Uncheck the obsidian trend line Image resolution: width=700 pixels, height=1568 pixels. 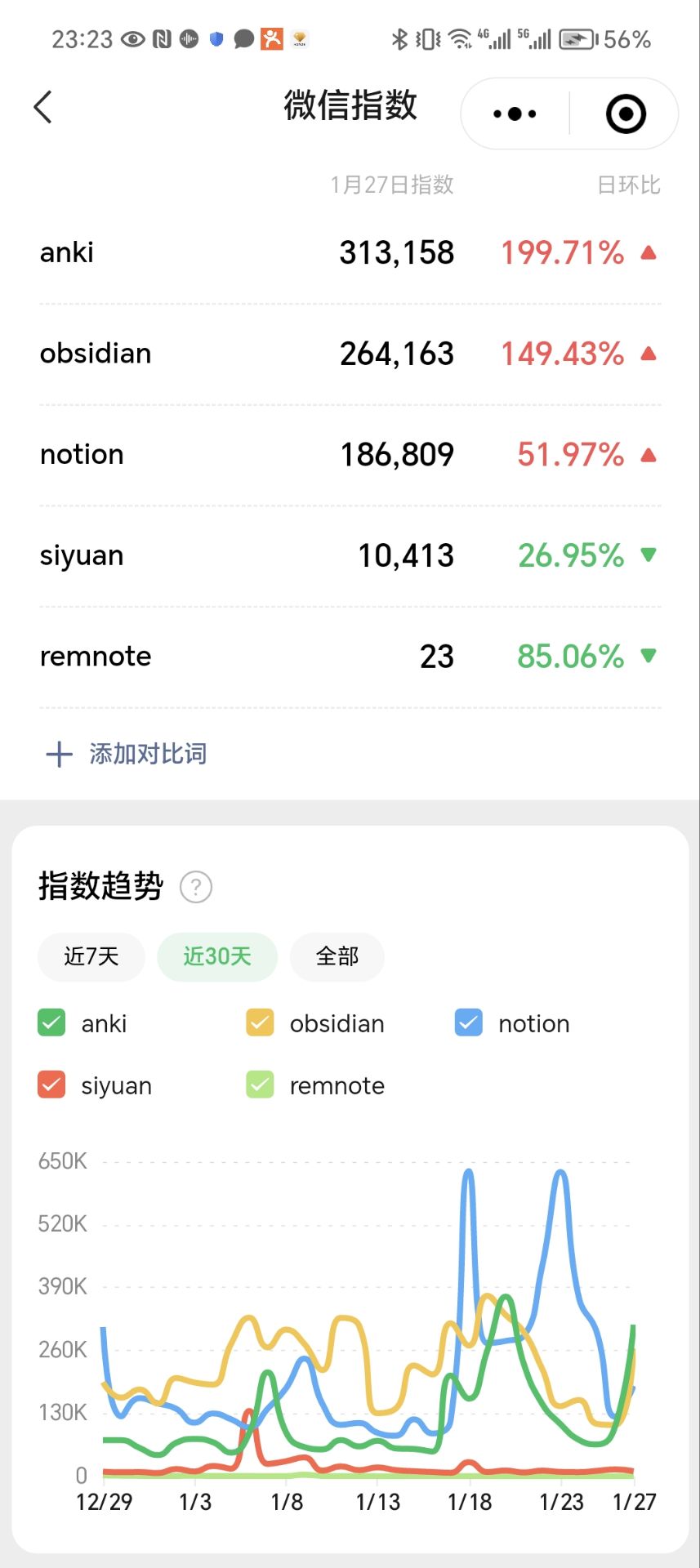[260, 1023]
